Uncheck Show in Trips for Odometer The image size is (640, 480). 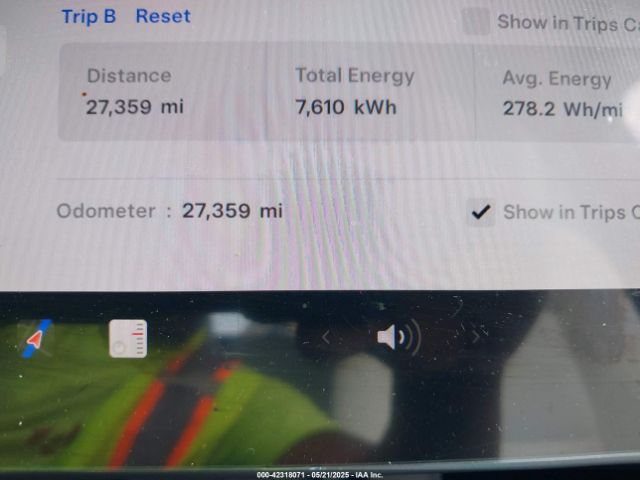pyautogui.click(x=481, y=211)
